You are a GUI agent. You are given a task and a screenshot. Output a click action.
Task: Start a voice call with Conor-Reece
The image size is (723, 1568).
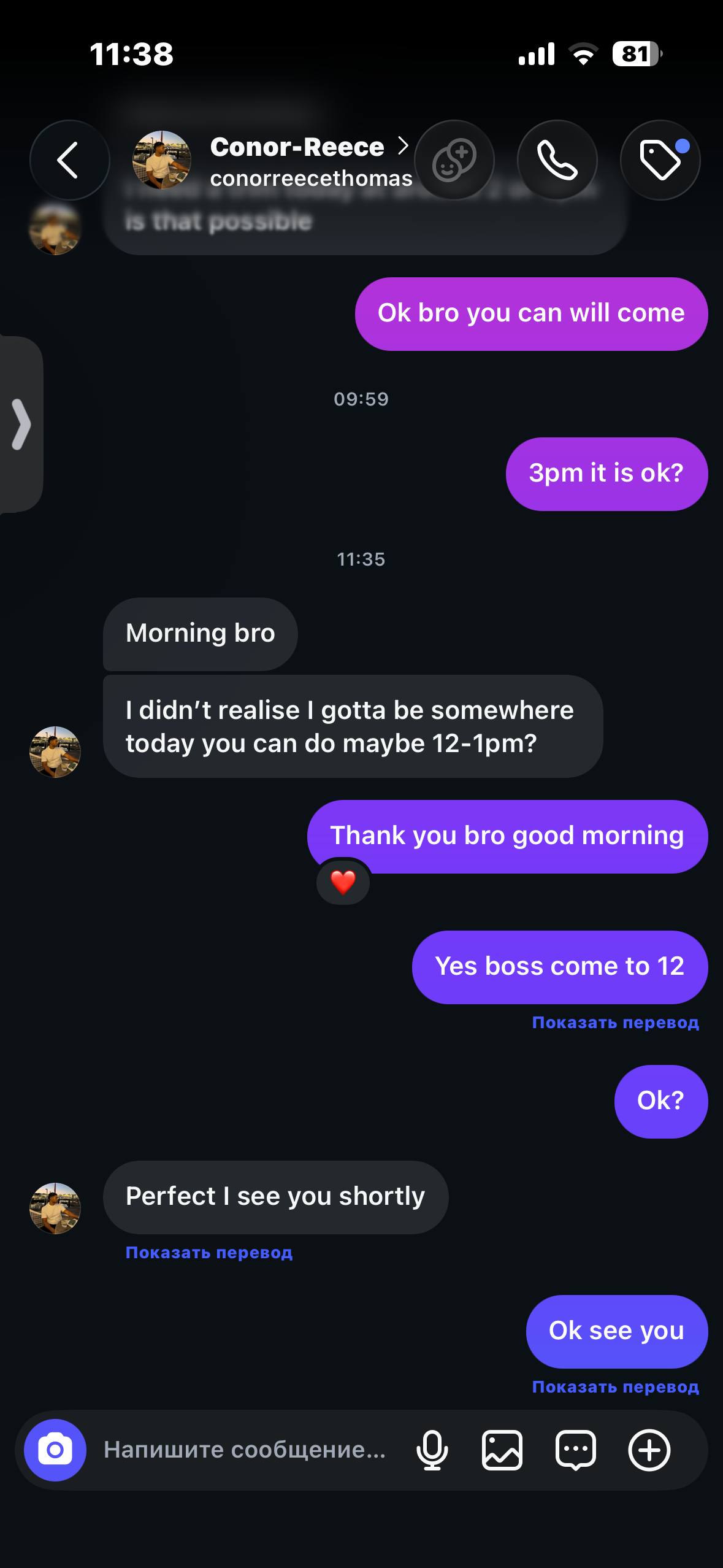(557, 160)
